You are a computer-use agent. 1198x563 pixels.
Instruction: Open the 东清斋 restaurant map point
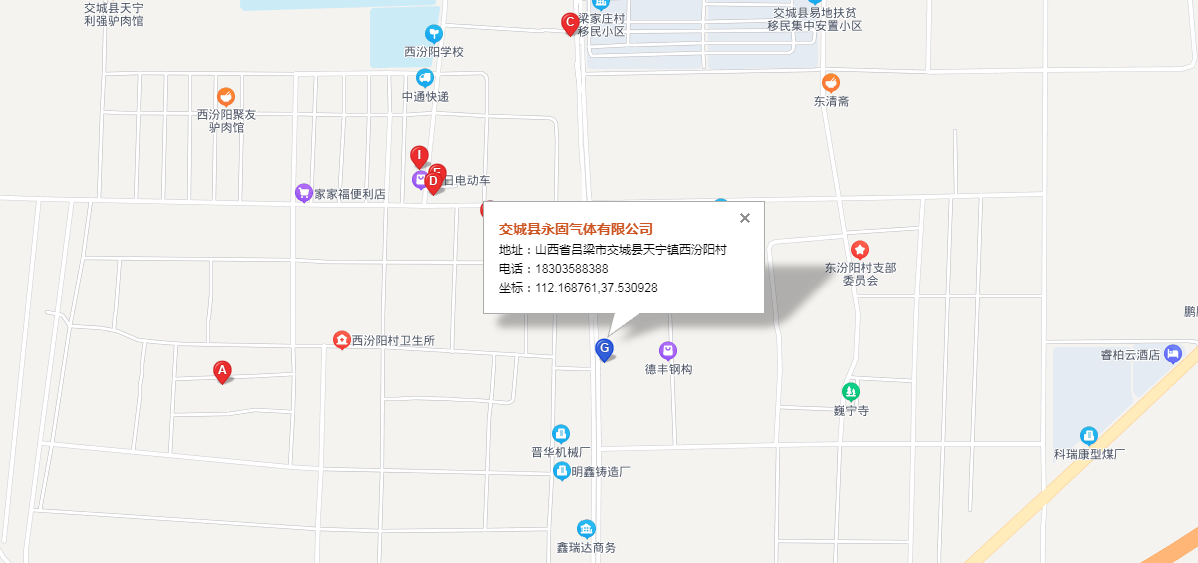830,83
